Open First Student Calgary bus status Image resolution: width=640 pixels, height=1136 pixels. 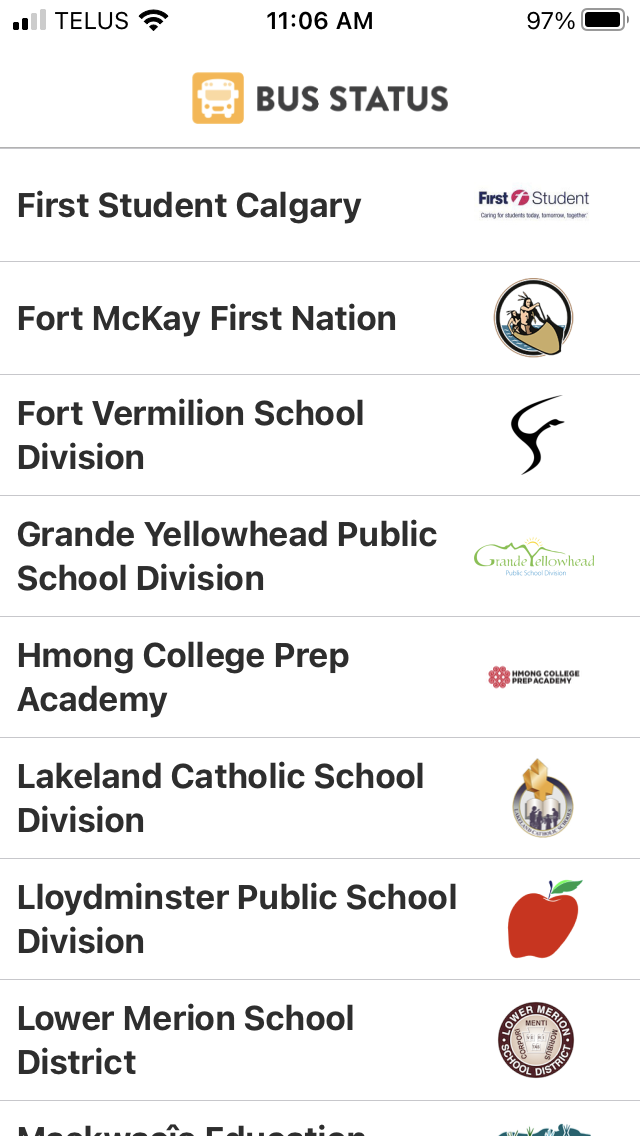pyautogui.click(x=320, y=206)
